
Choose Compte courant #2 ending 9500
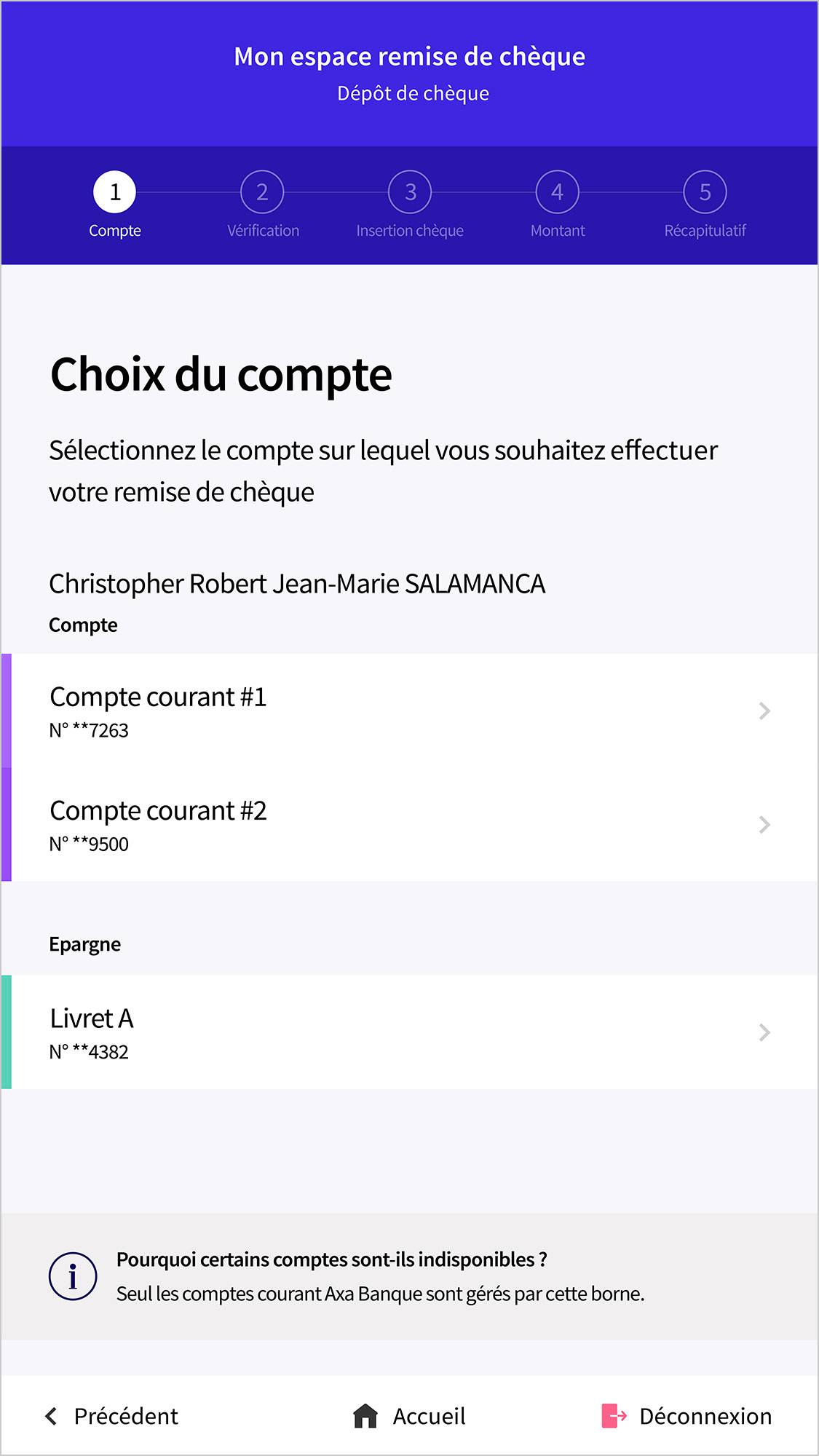click(x=409, y=824)
